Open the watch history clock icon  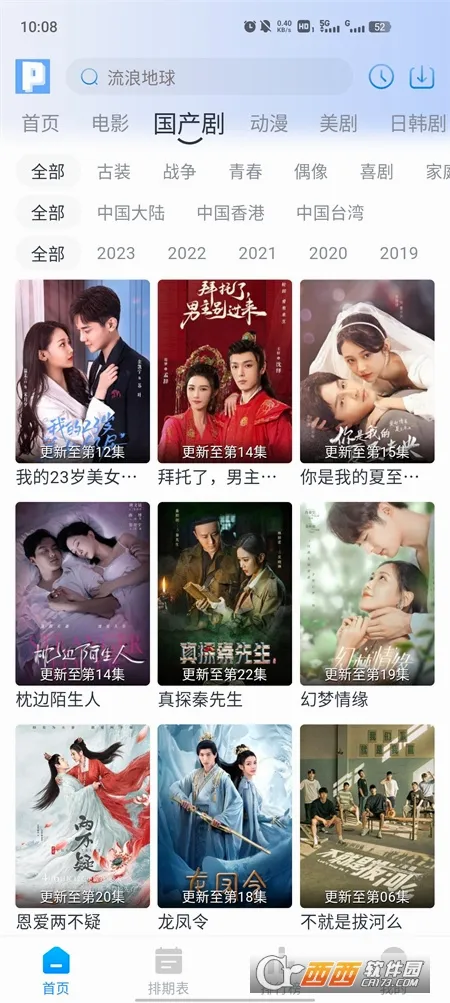(x=382, y=77)
